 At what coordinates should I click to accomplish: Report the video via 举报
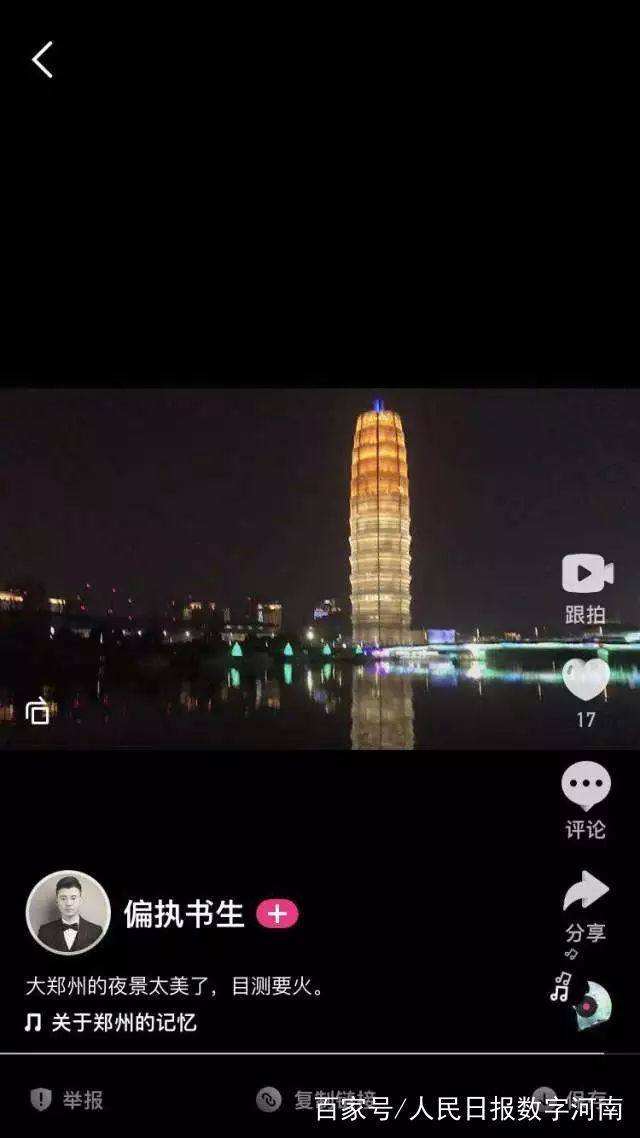coord(68,1100)
